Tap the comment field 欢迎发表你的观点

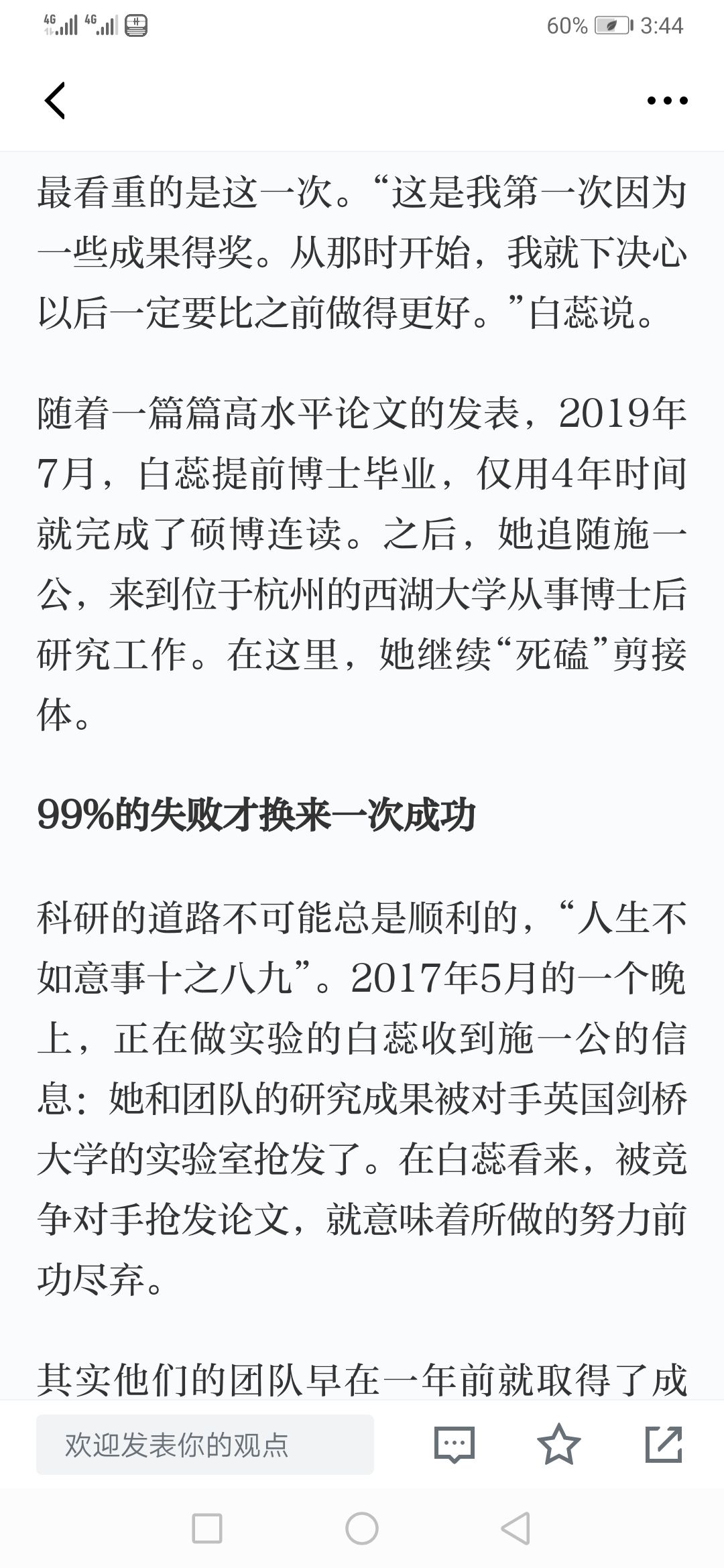click(x=204, y=1445)
